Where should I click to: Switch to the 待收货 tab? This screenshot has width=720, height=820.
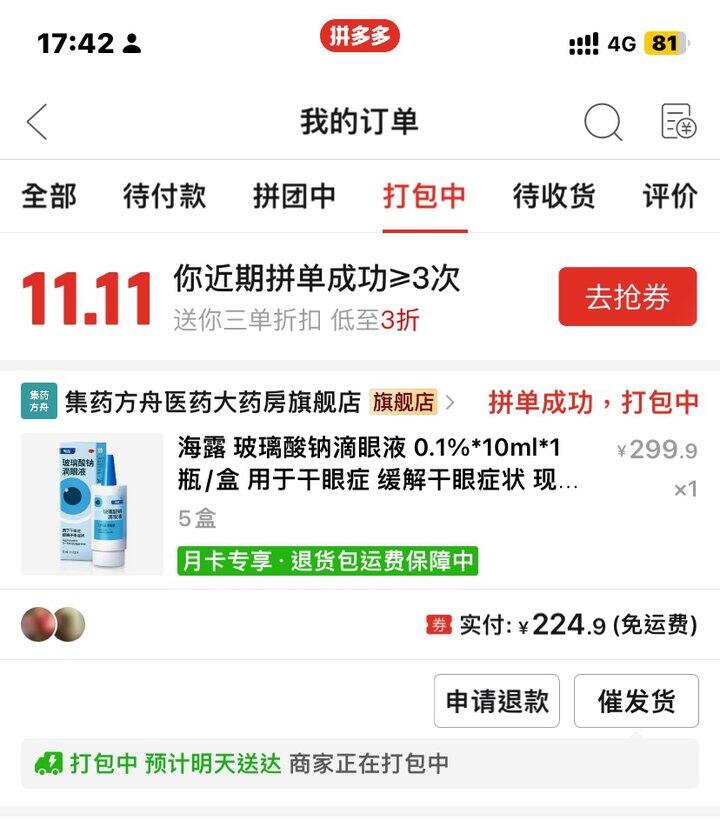pos(553,196)
